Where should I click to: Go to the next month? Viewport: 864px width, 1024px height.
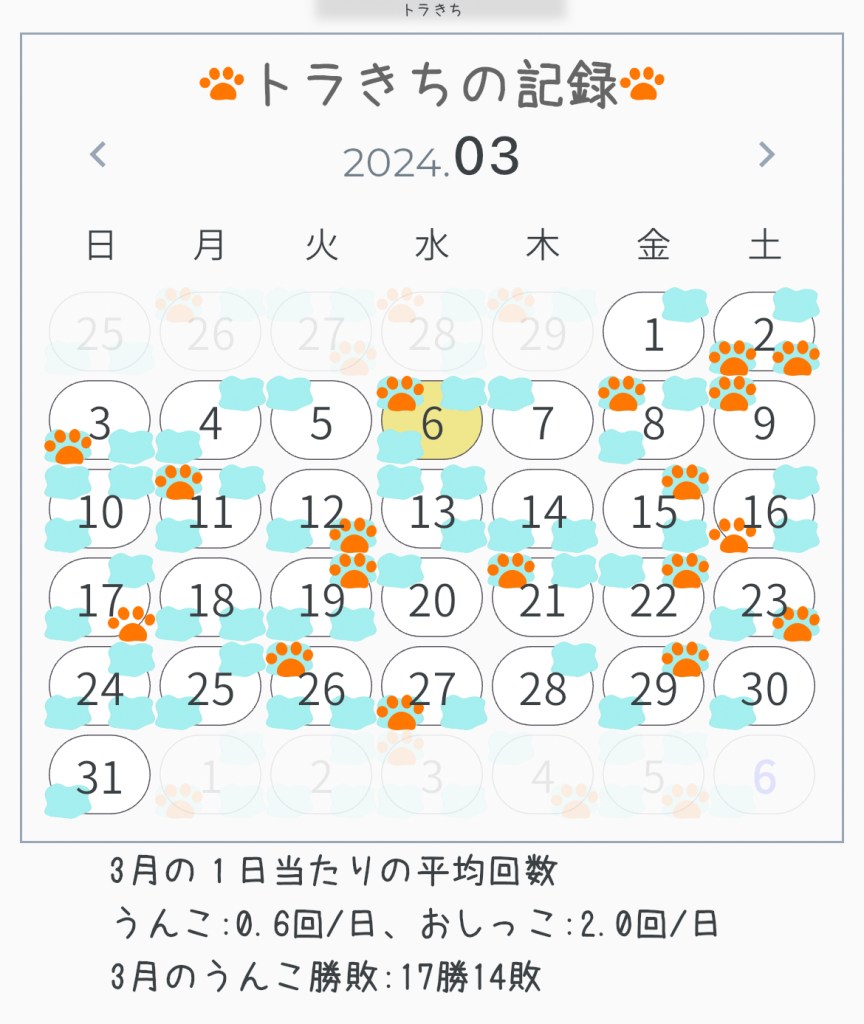pos(766,155)
